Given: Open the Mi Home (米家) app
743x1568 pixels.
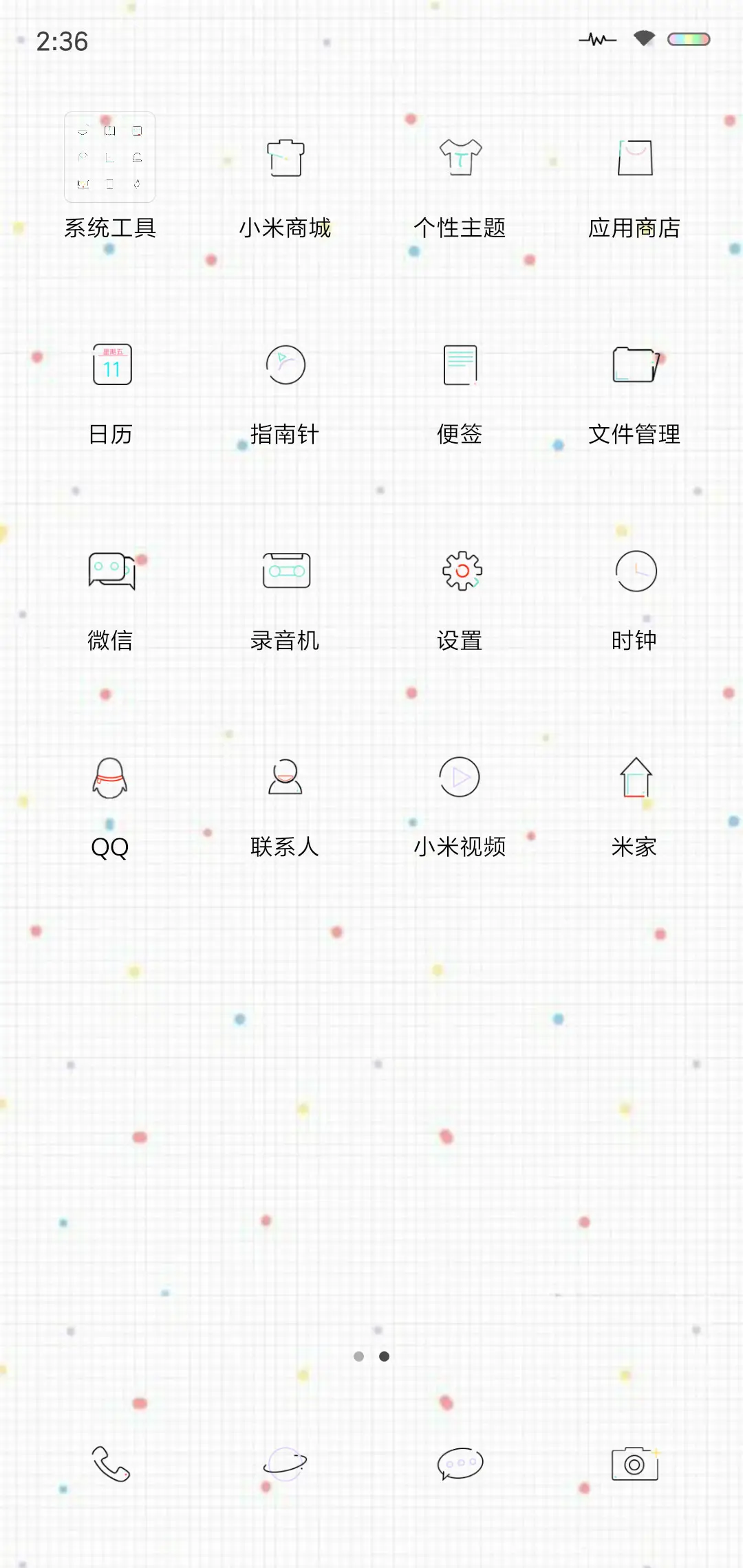Looking at the screenshot, I should pyautogui.click(x=635, y=777).
